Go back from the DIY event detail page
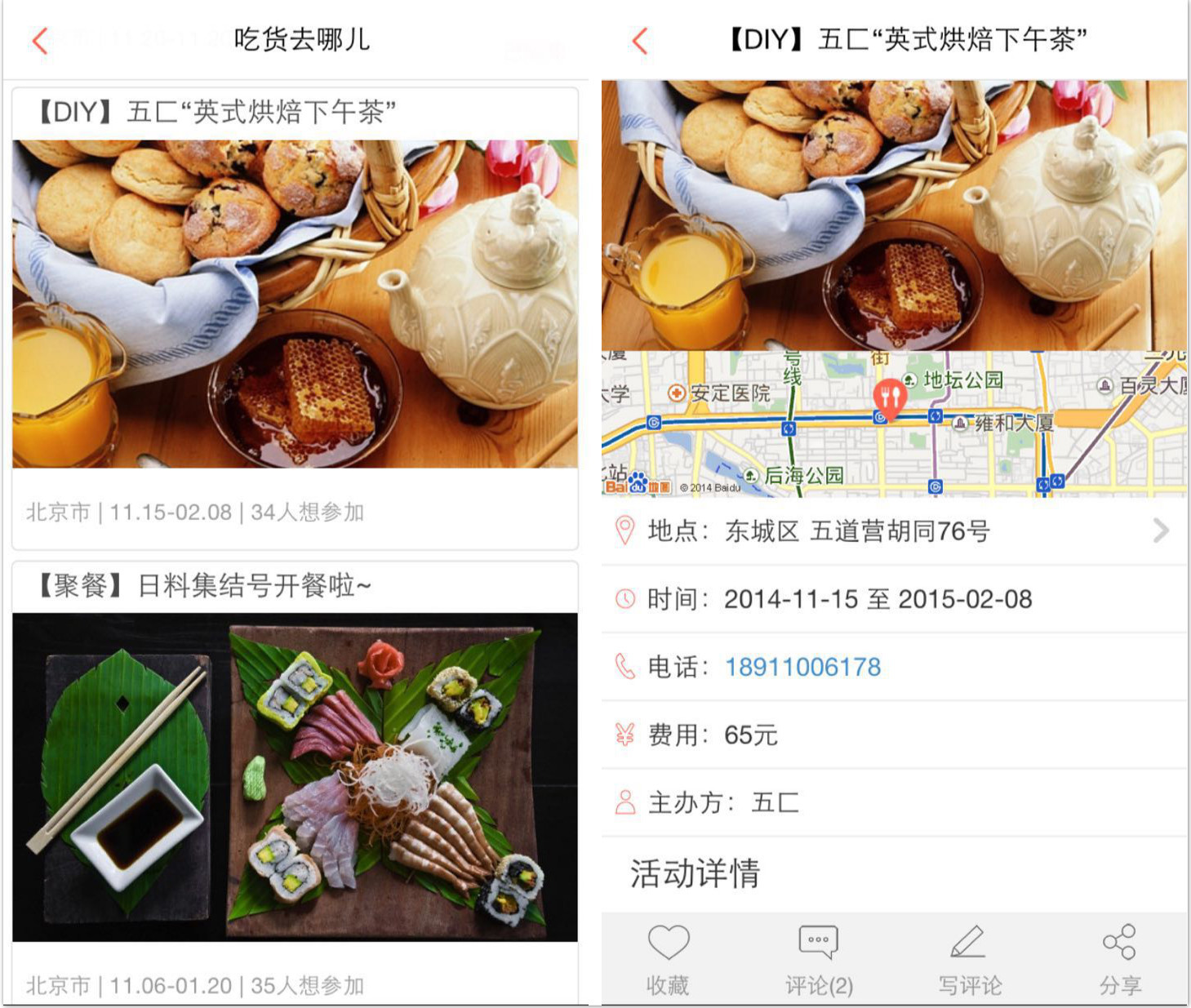The width and height of the screenshot is (1191, 1008). click(640, 40)
